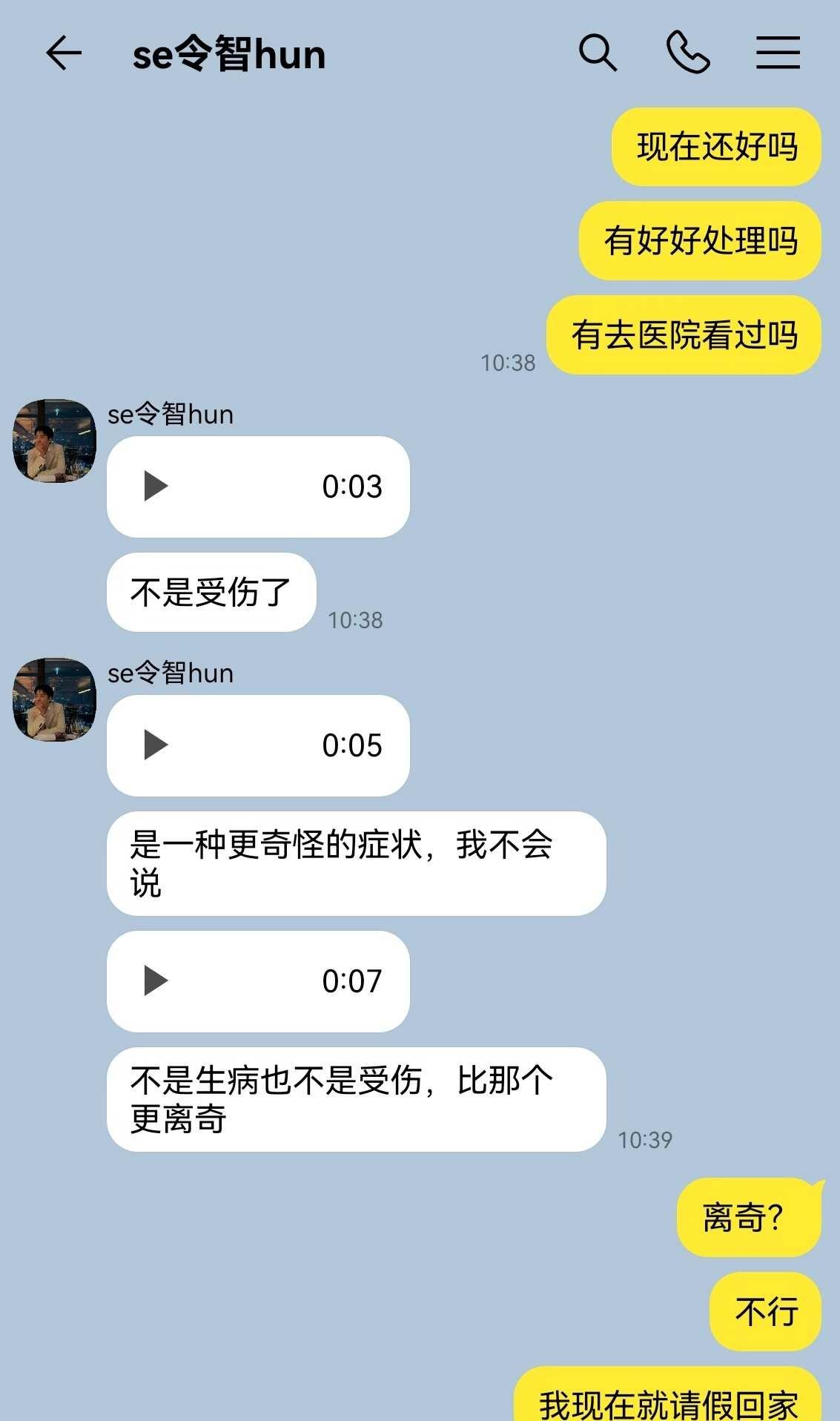Image resolution: width=840 pixels, height=1421 pixels.
Task: Play the 0:05 voice message
Action: click(156, 745)
